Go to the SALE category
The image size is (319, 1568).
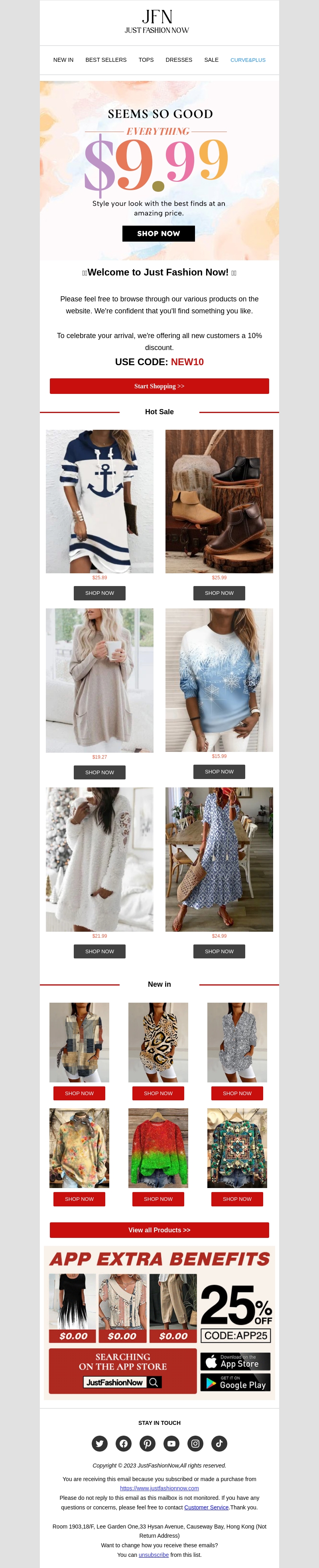[211, 60]
